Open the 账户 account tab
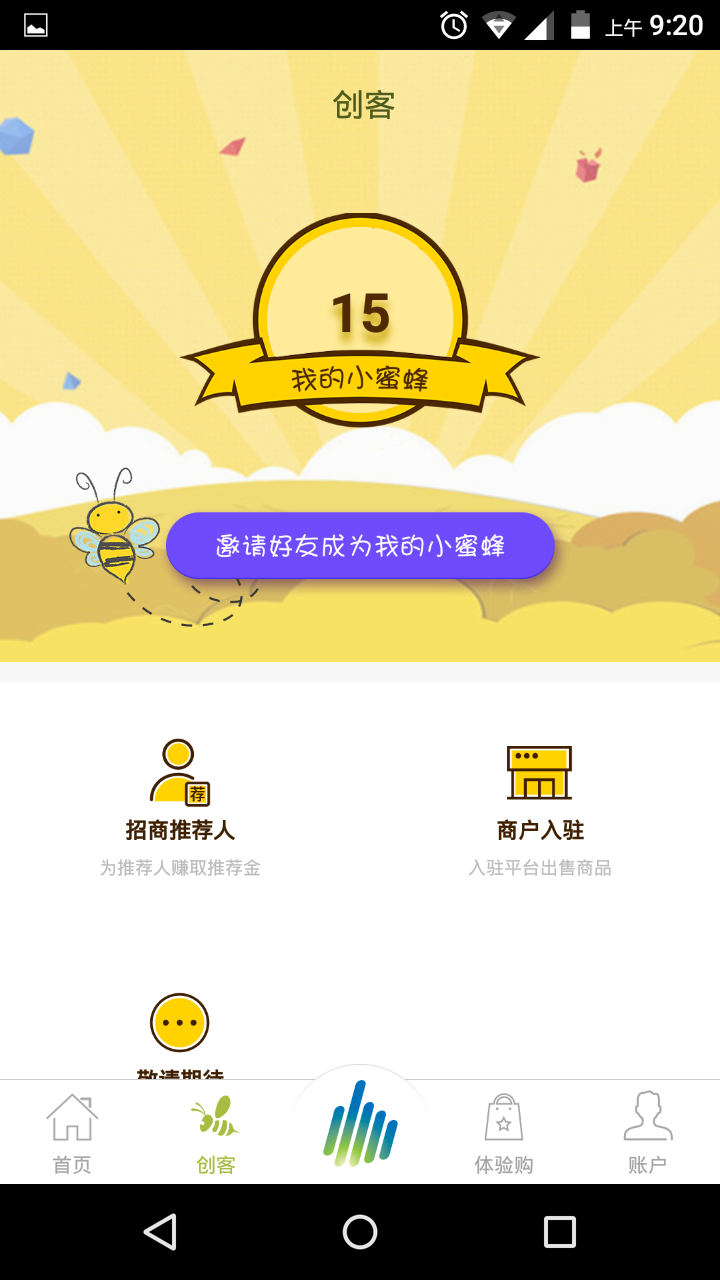The height and width of the screenshot is (1280, 720). click(647, 1133)
